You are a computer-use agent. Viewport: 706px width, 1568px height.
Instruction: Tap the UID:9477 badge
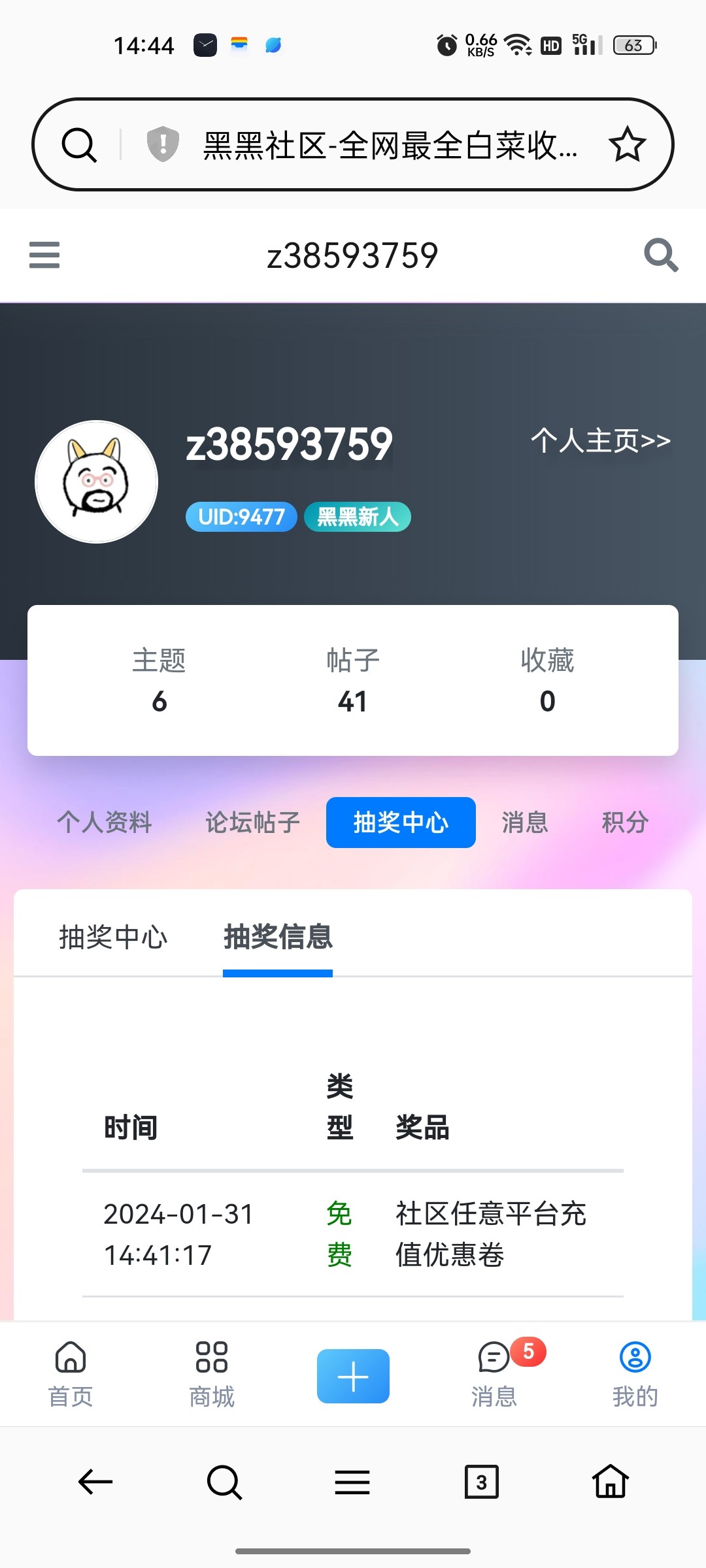[x=240, y=517]
